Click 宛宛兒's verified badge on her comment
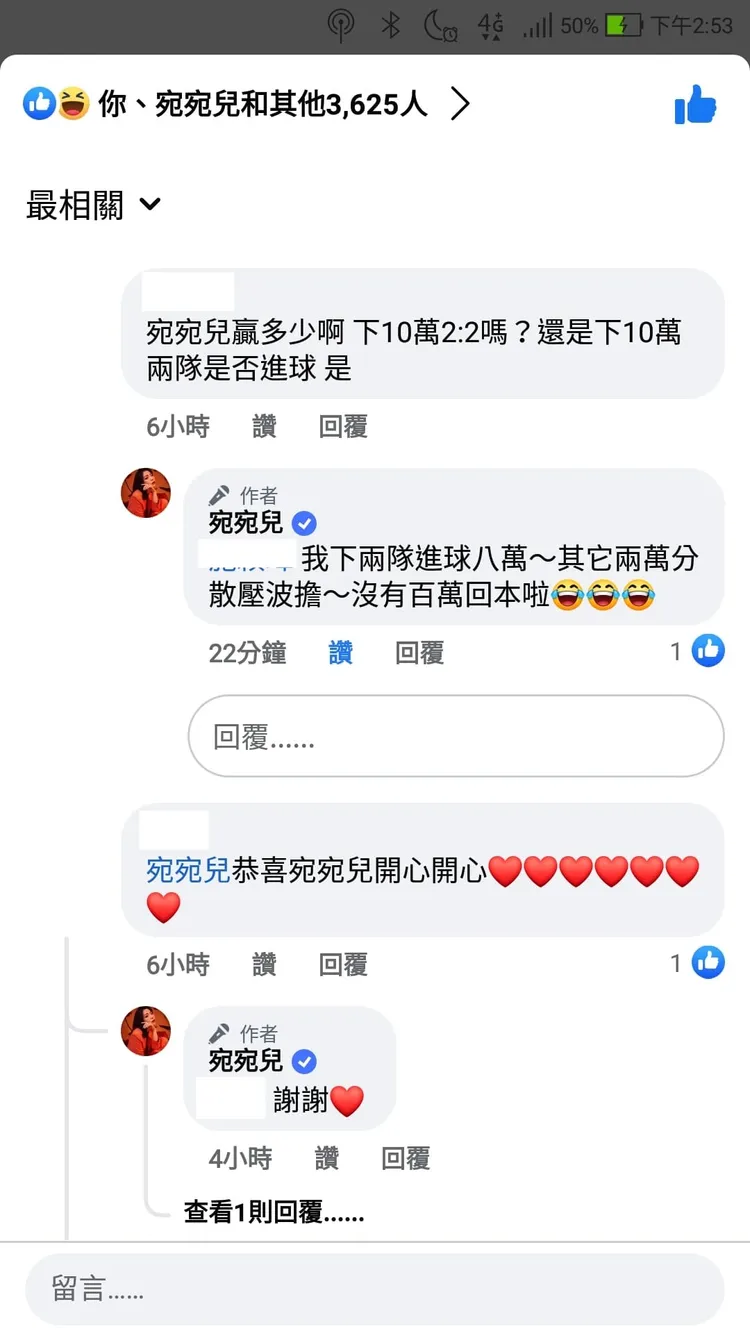The width and height of the screenshot is (750, 1333). [x=303, y=523]
